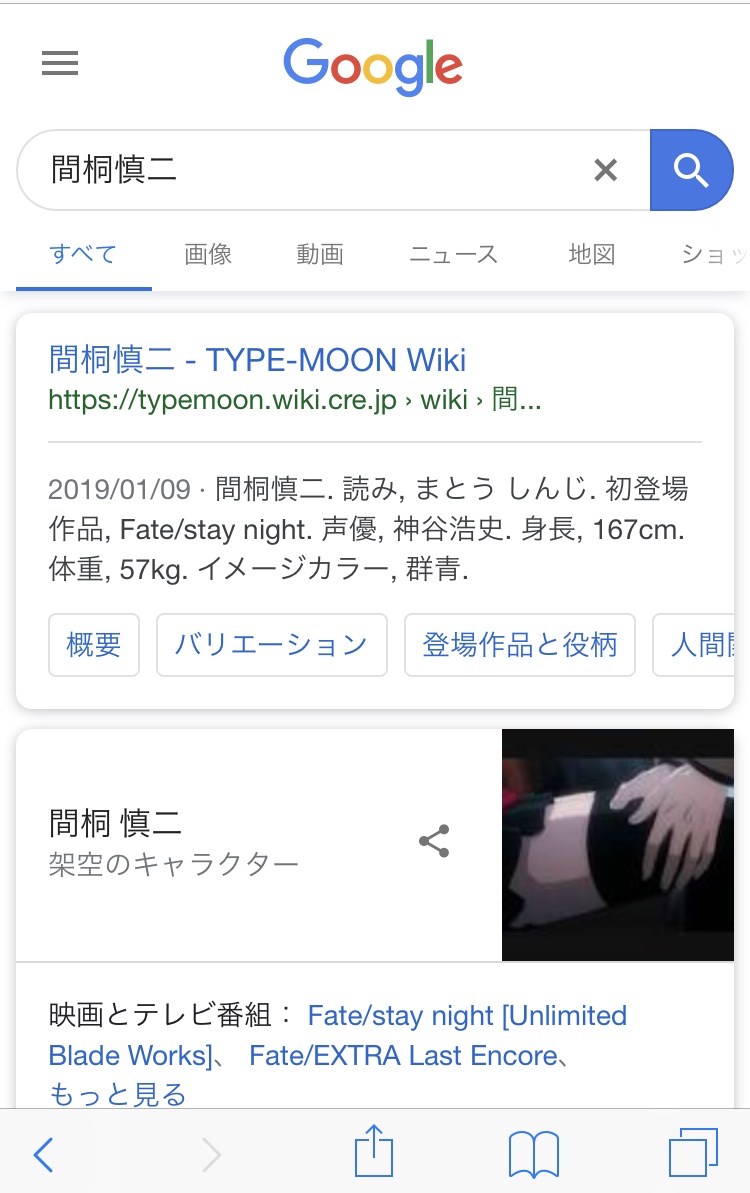This screenshot has height=1193, width=750.
Task: Tap the blue search magnifier button
Action: pos(691,170)
